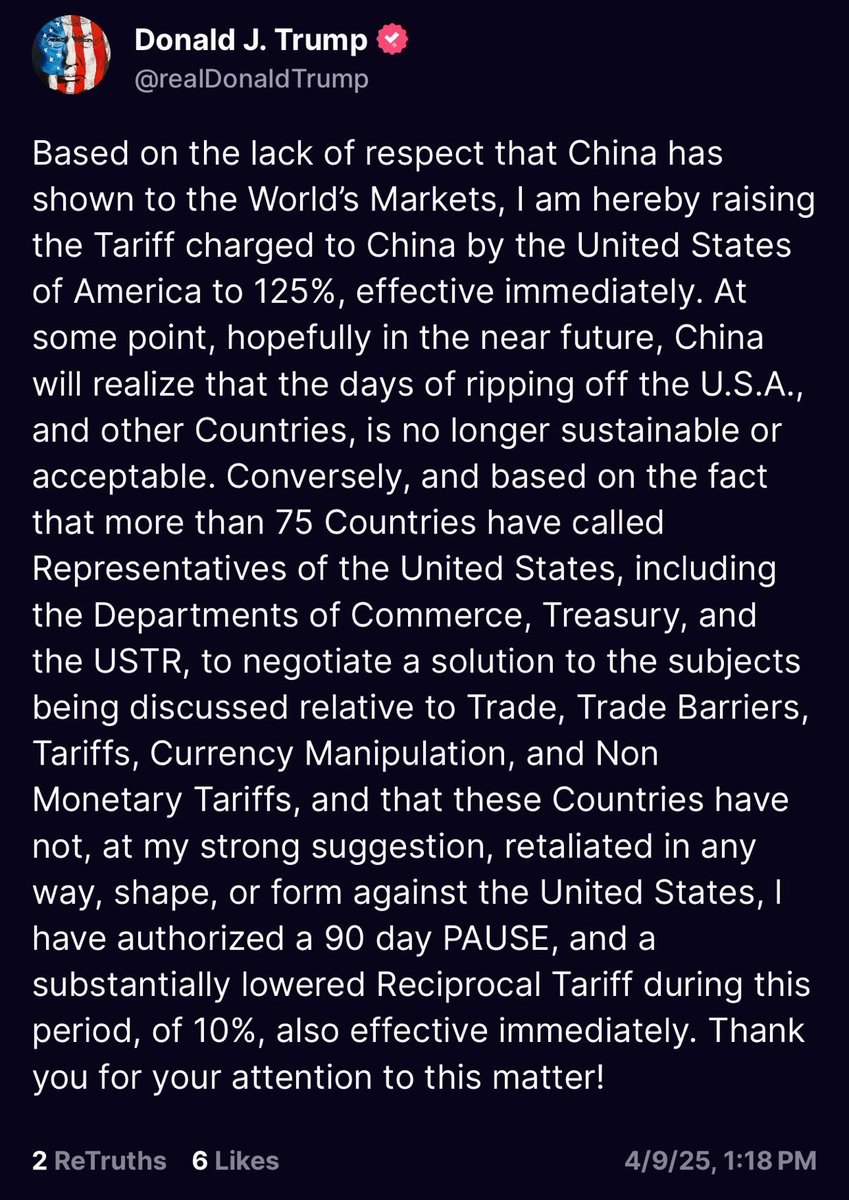Click the pink verified checkmark badge
The width and height of the screenshot is (849, 1200).
[x=394, y=41]
